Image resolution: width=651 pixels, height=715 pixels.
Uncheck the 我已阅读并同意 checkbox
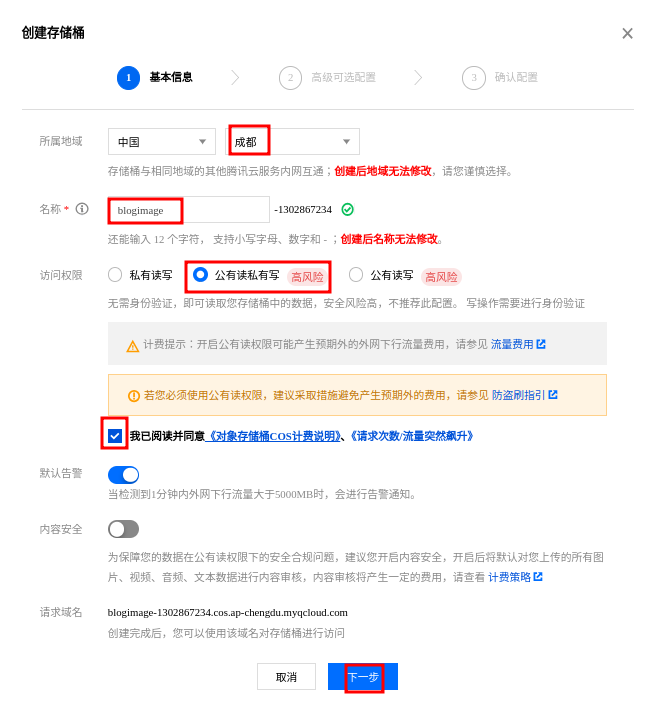115,436
